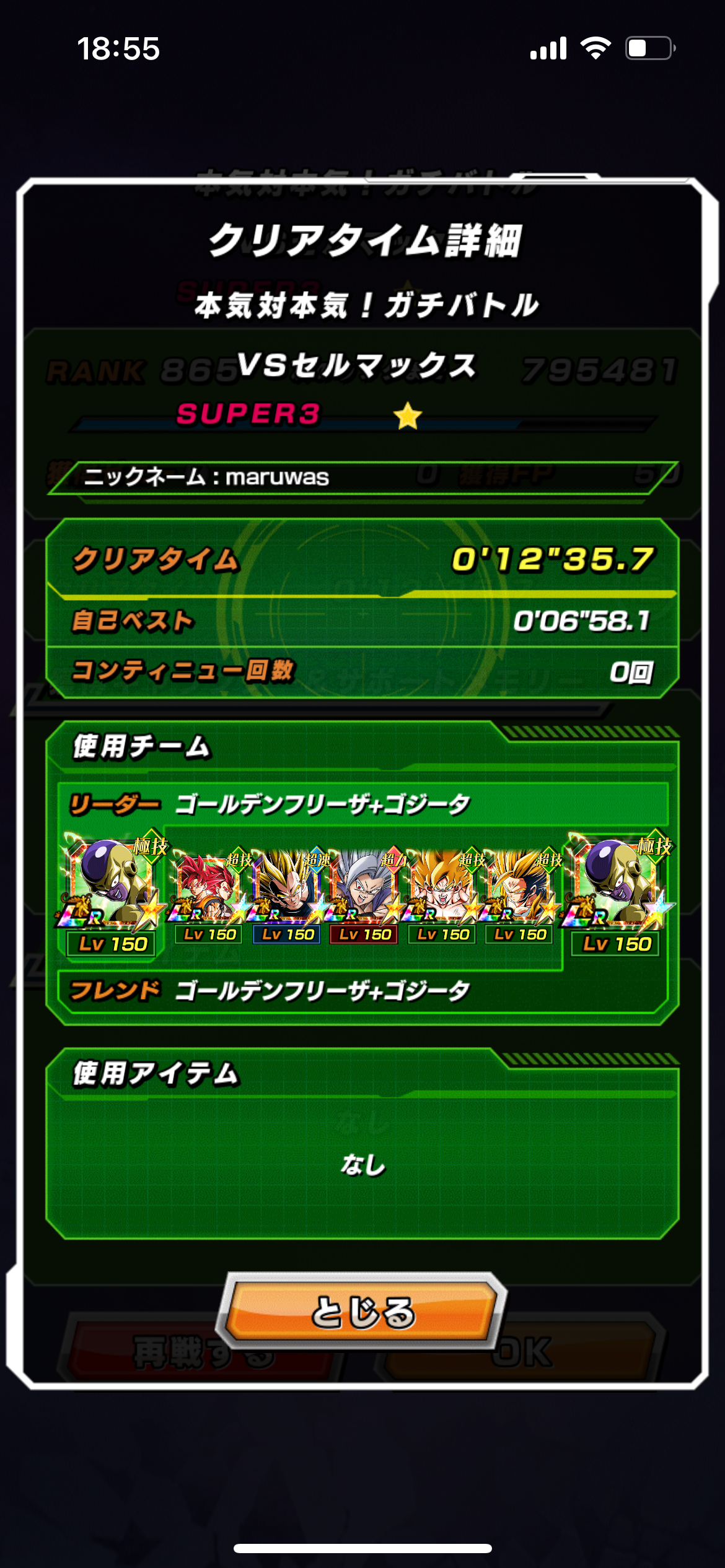Close the clear time details with とじる
The image size is (725, 1568).
point(362,1312)
